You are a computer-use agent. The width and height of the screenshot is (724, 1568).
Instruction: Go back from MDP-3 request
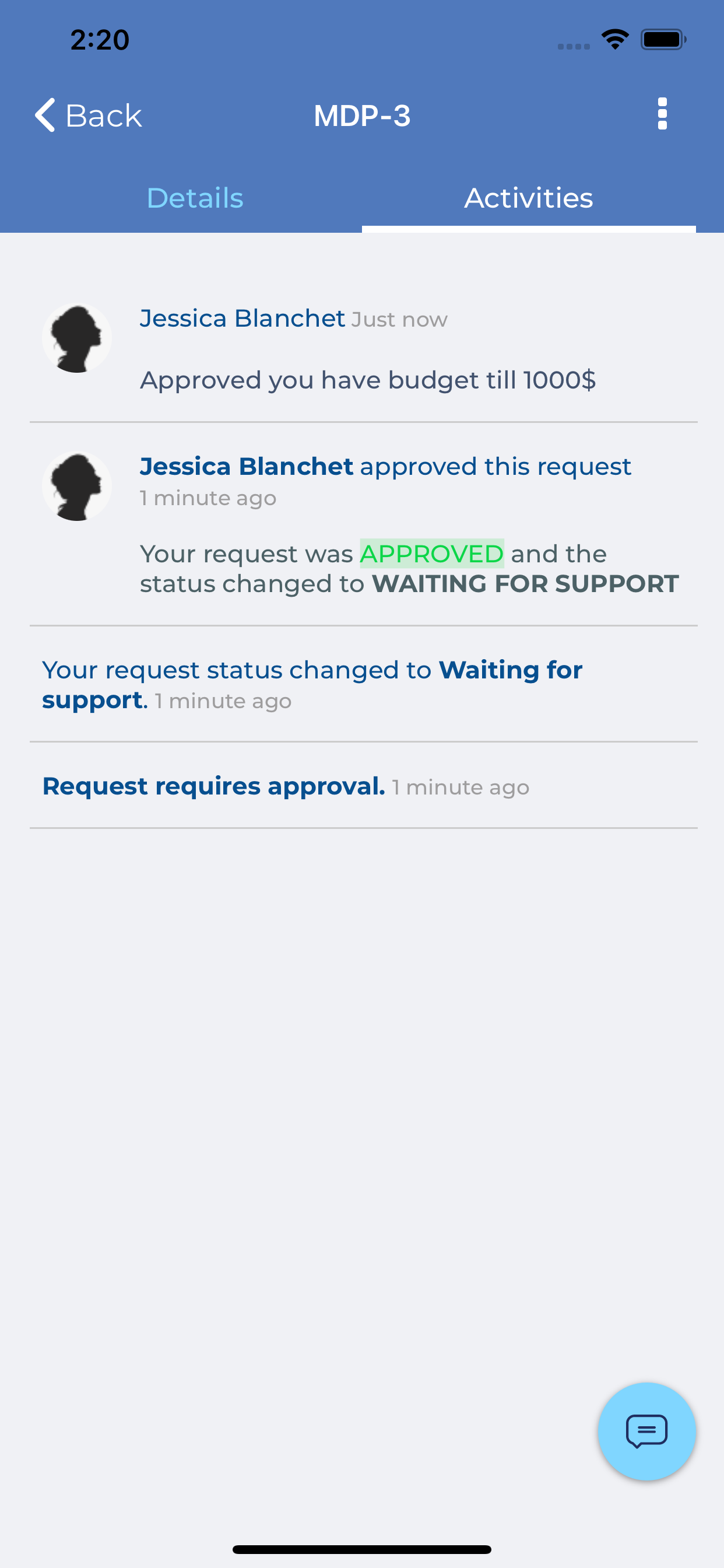88,115
